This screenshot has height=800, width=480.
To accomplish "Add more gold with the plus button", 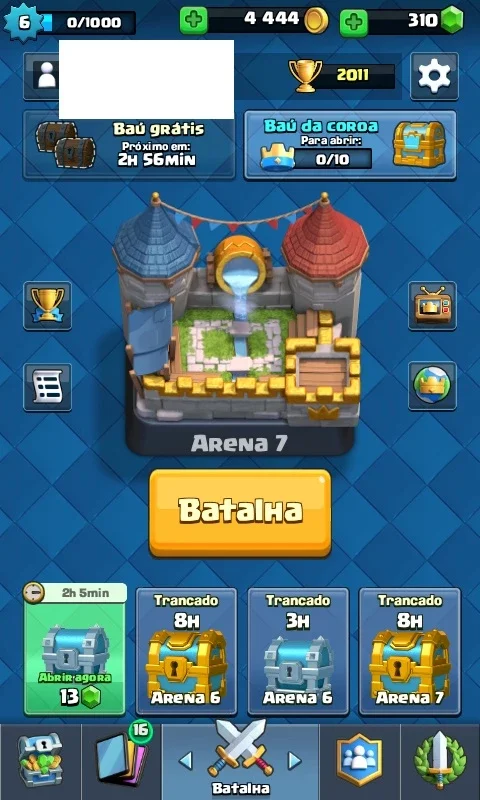I will click(193, 20).
